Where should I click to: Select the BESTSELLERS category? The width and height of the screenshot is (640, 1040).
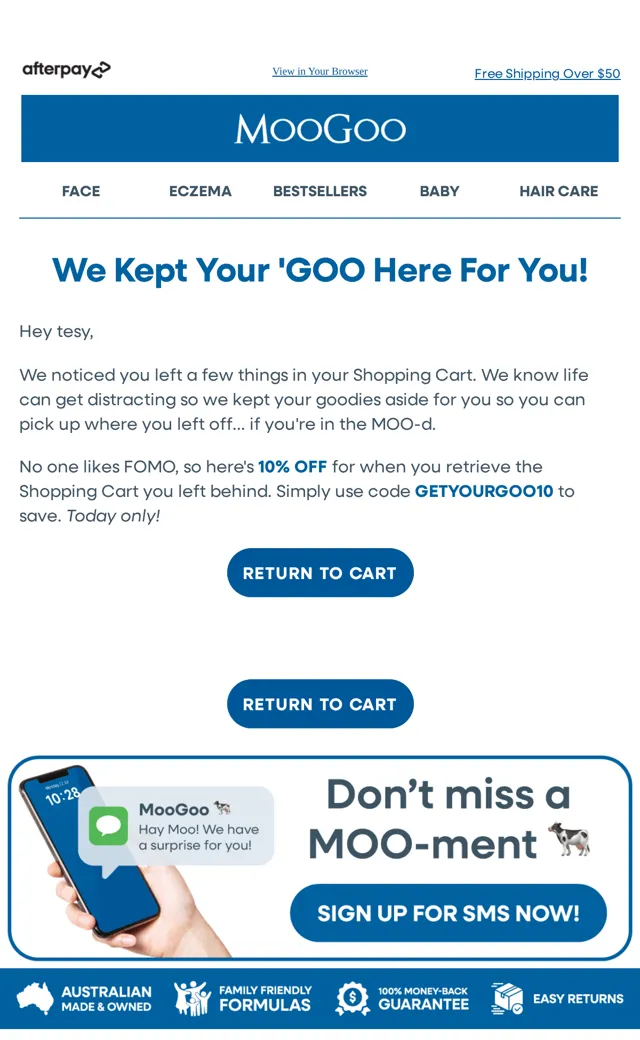coord(320,191)
